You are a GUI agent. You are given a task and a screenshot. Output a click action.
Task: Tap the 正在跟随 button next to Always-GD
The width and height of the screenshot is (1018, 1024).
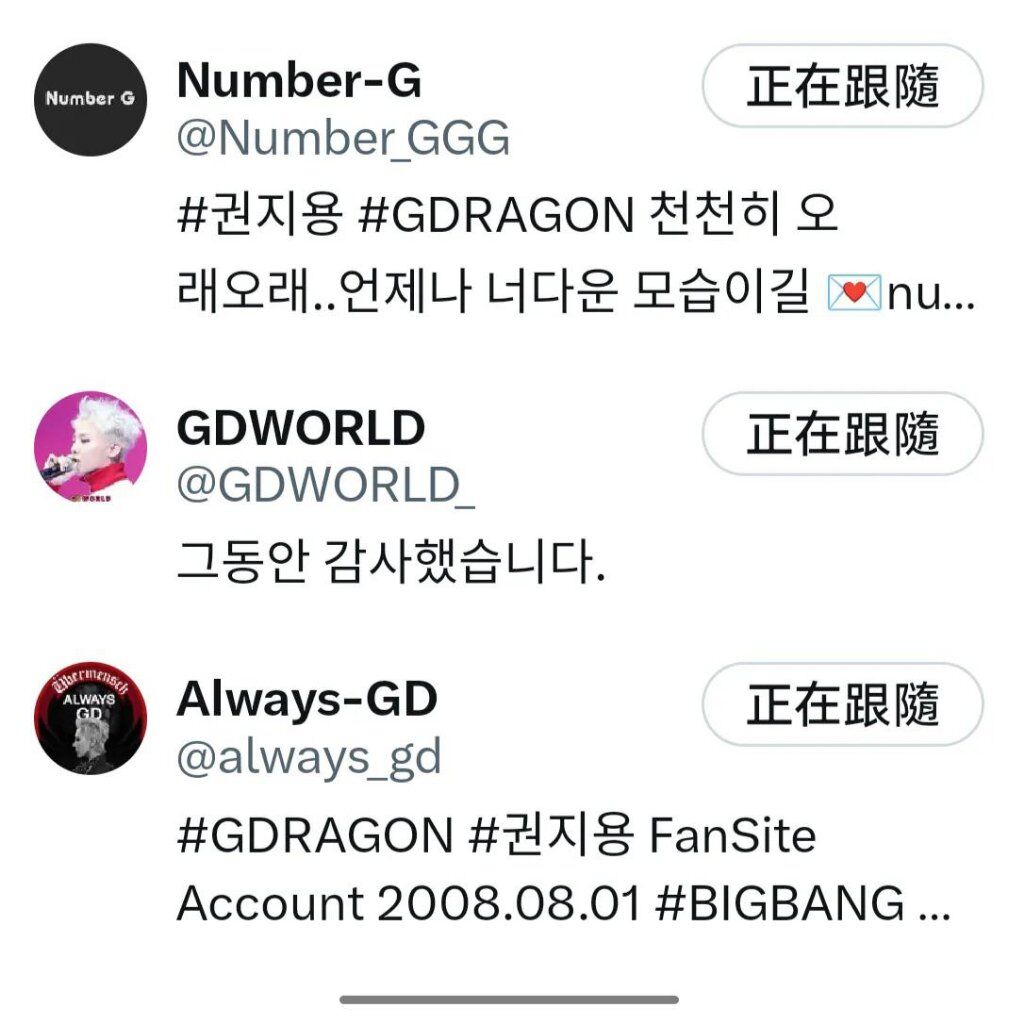(x=842, y=704)
